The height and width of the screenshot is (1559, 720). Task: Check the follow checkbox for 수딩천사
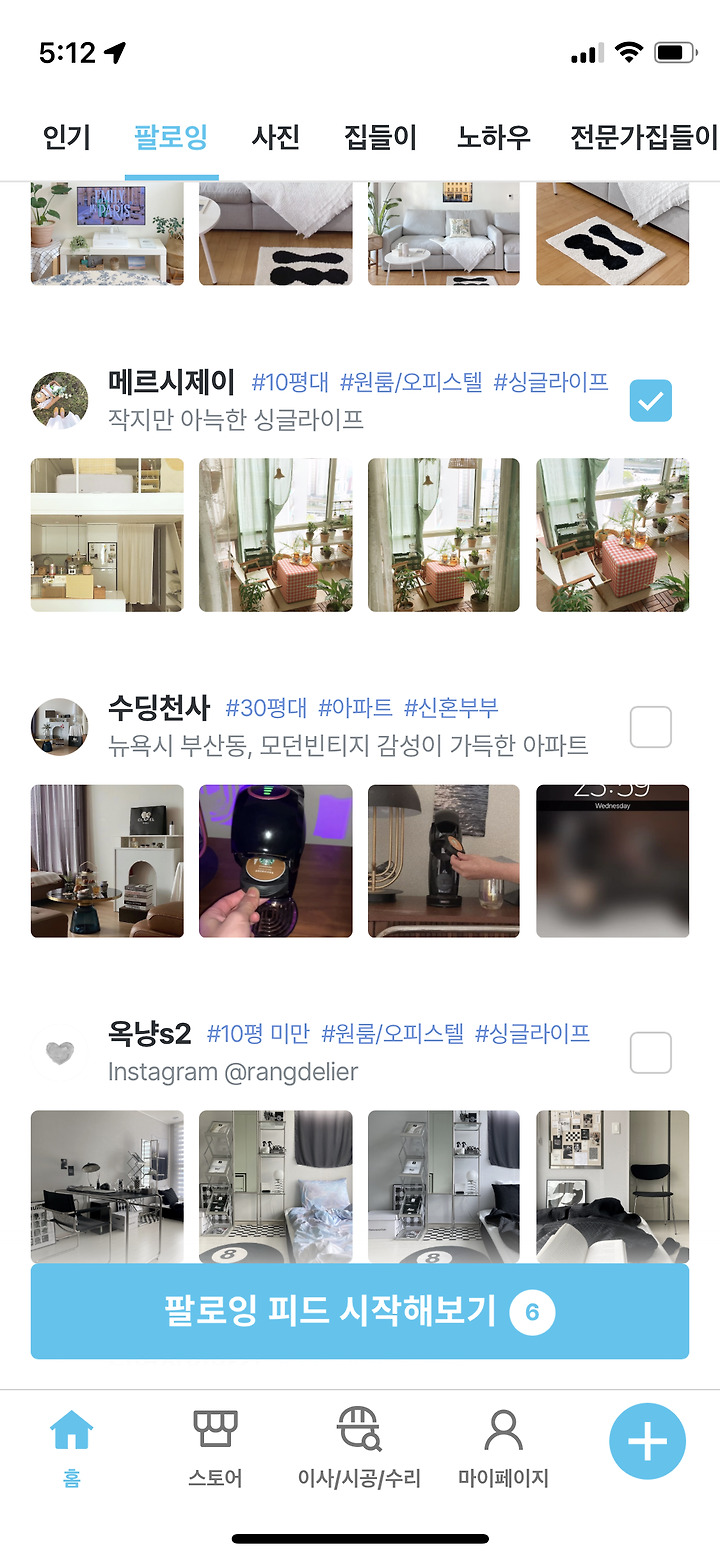(651, 727)
